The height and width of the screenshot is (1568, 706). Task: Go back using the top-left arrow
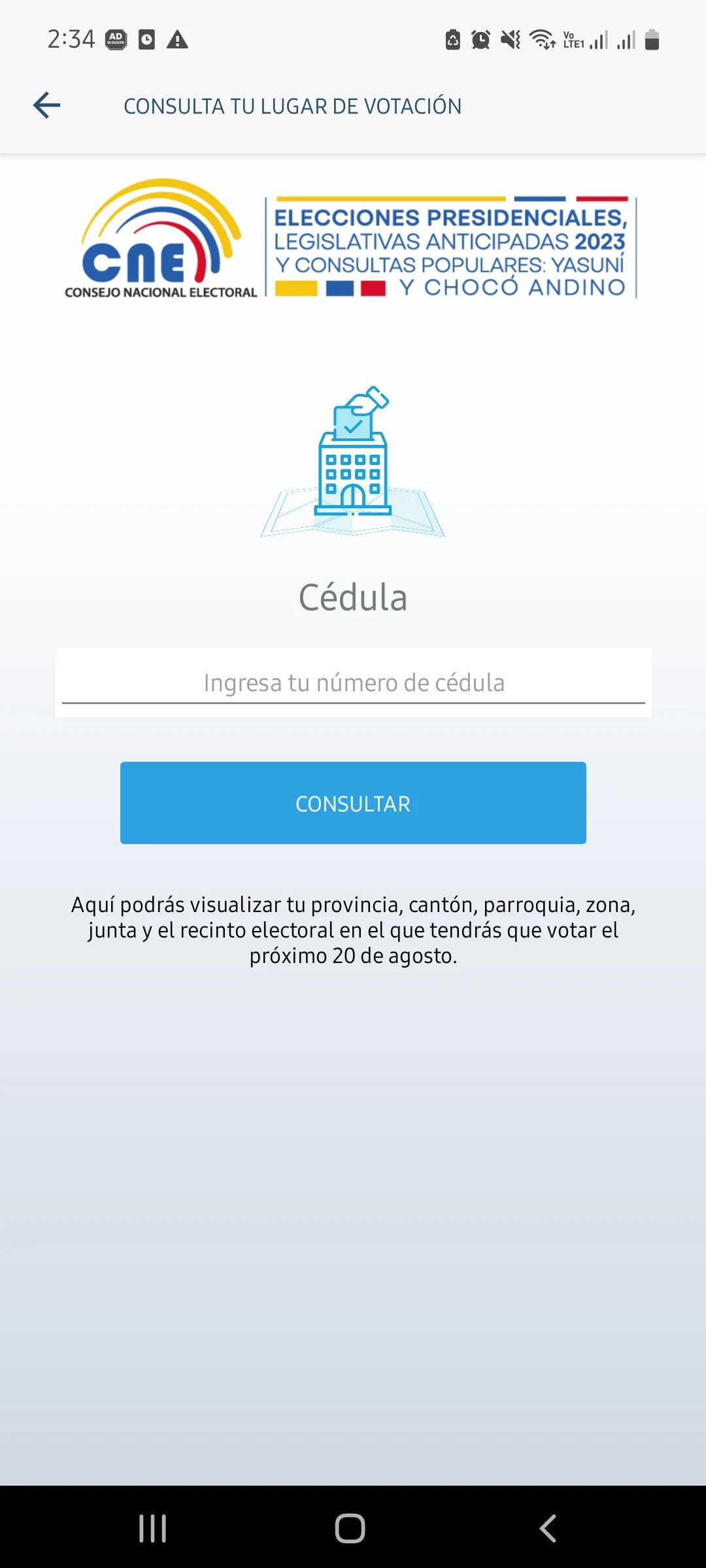[x=46, y=105]
